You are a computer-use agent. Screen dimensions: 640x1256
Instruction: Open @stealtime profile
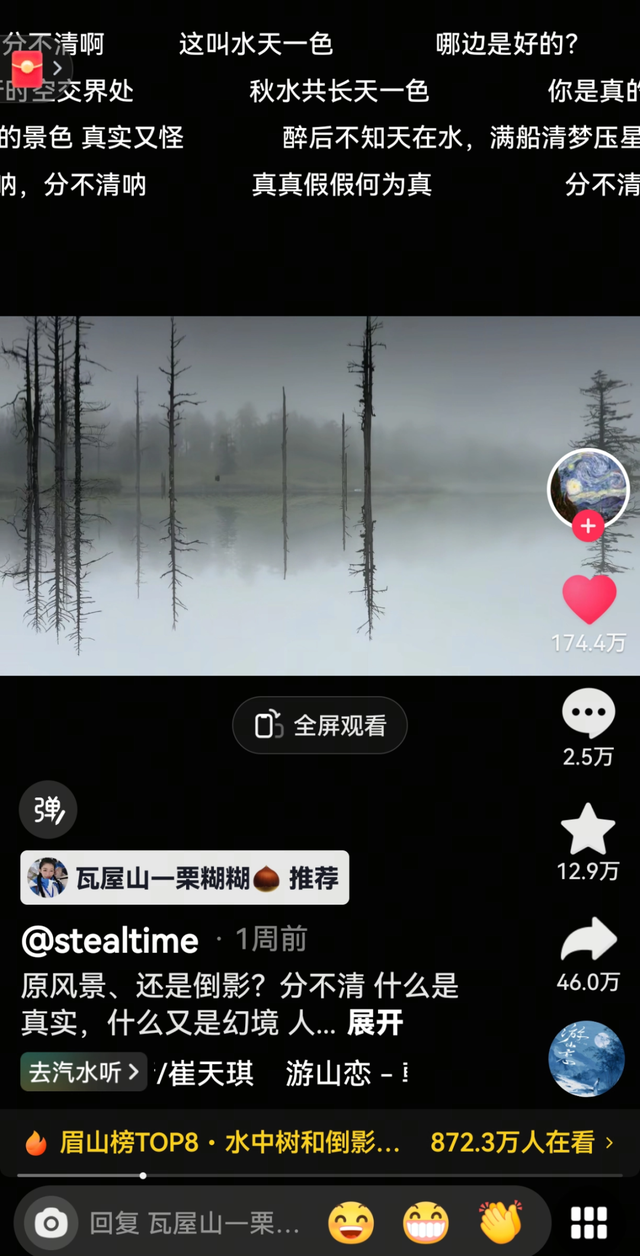110,940
